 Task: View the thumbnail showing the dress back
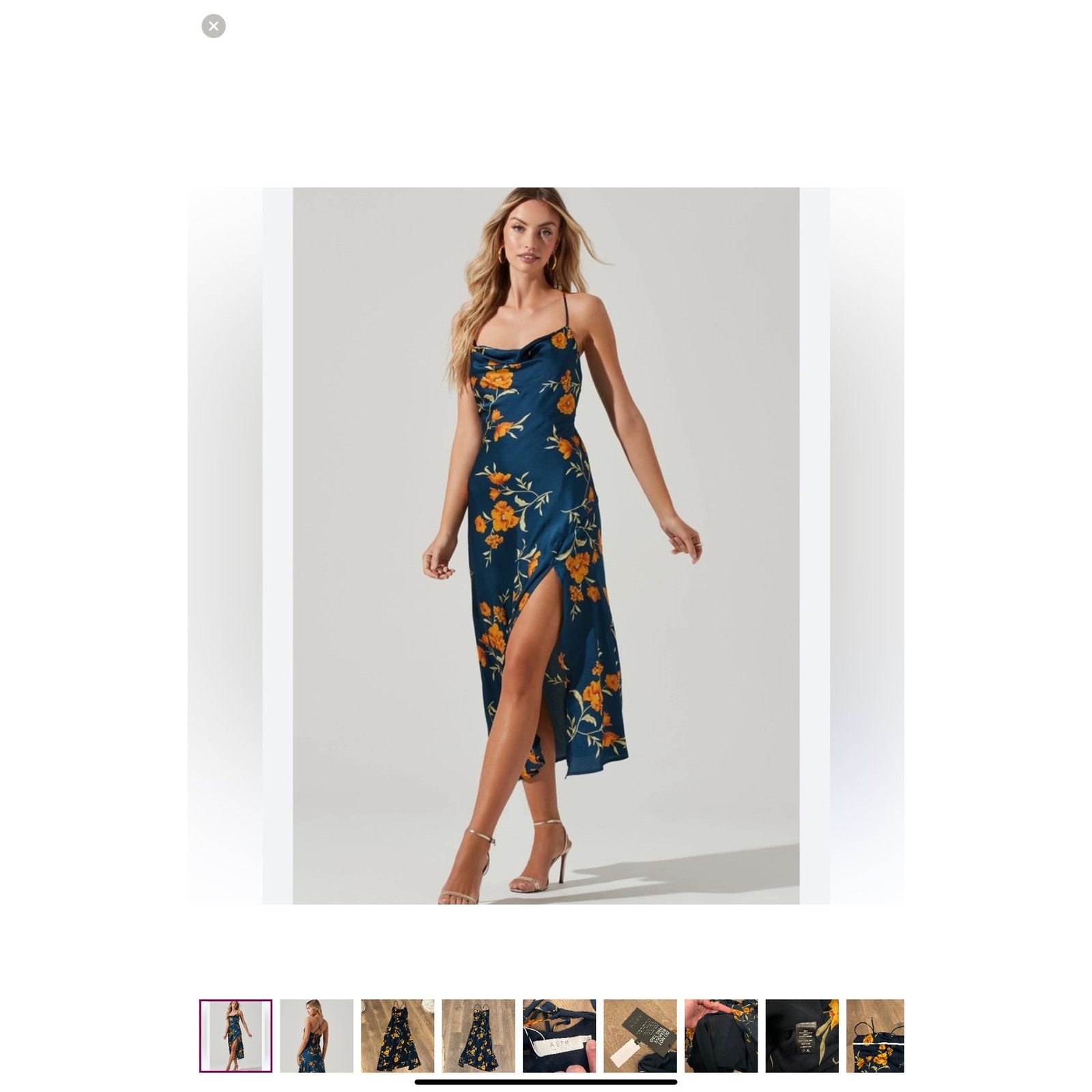316,1035
